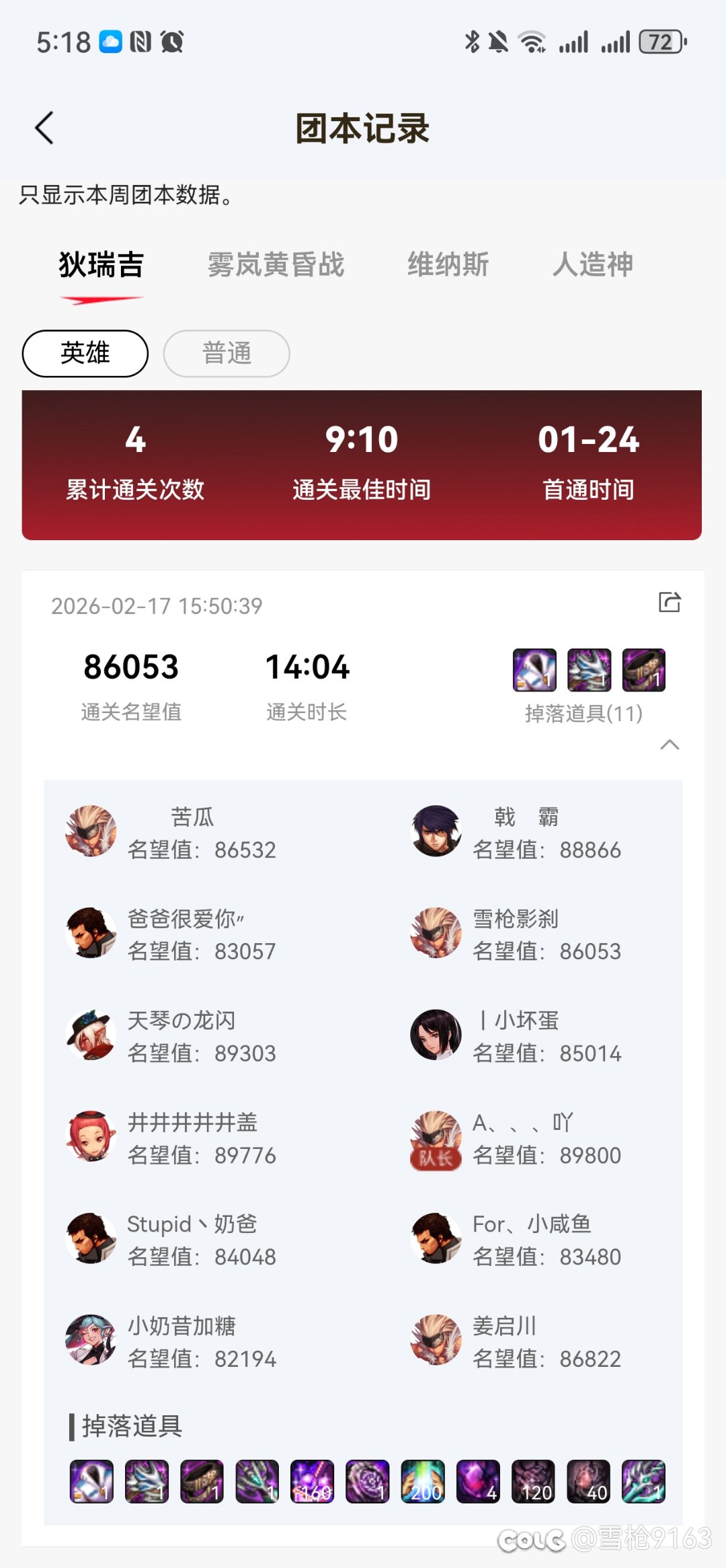Image resolution: width=726 pixels, height=1568 pixels.
Task: Collapse the raid record details
Action: coord(670,745)
